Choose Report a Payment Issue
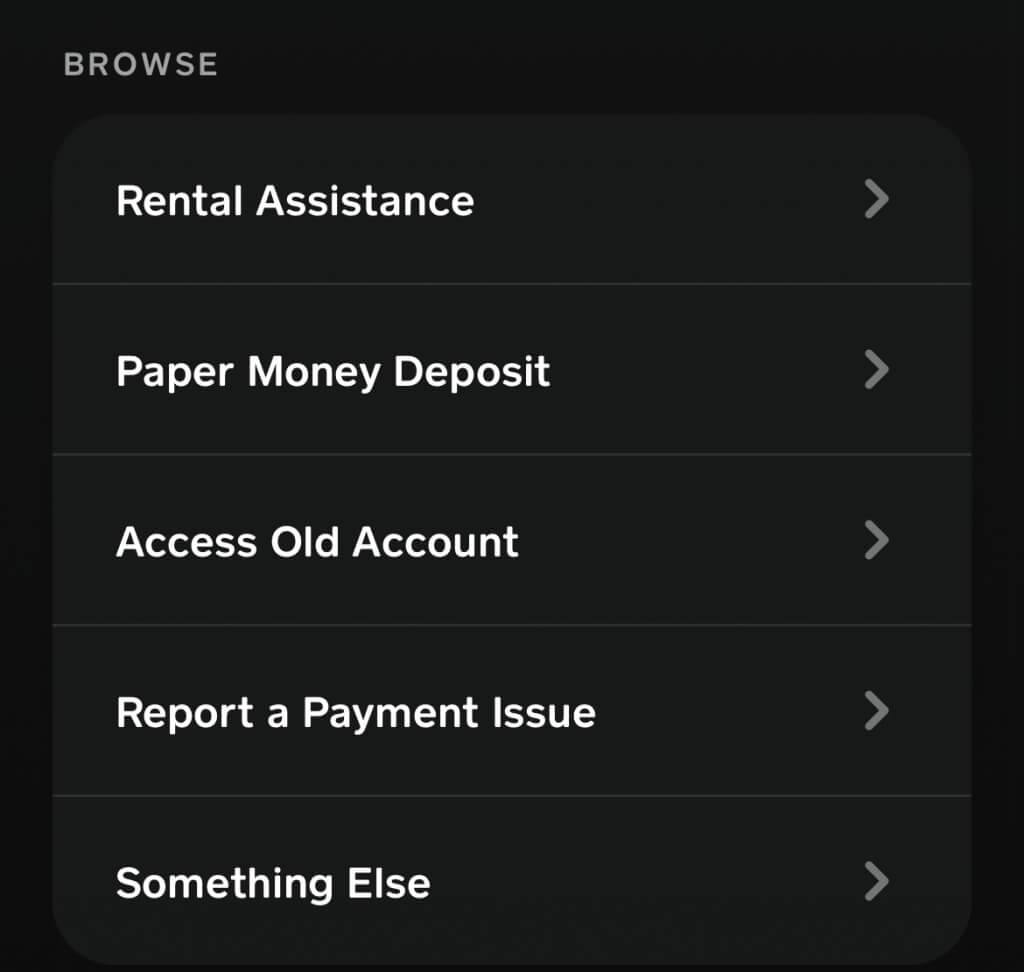Screen dimensions: 1024x972 (355, 713)
